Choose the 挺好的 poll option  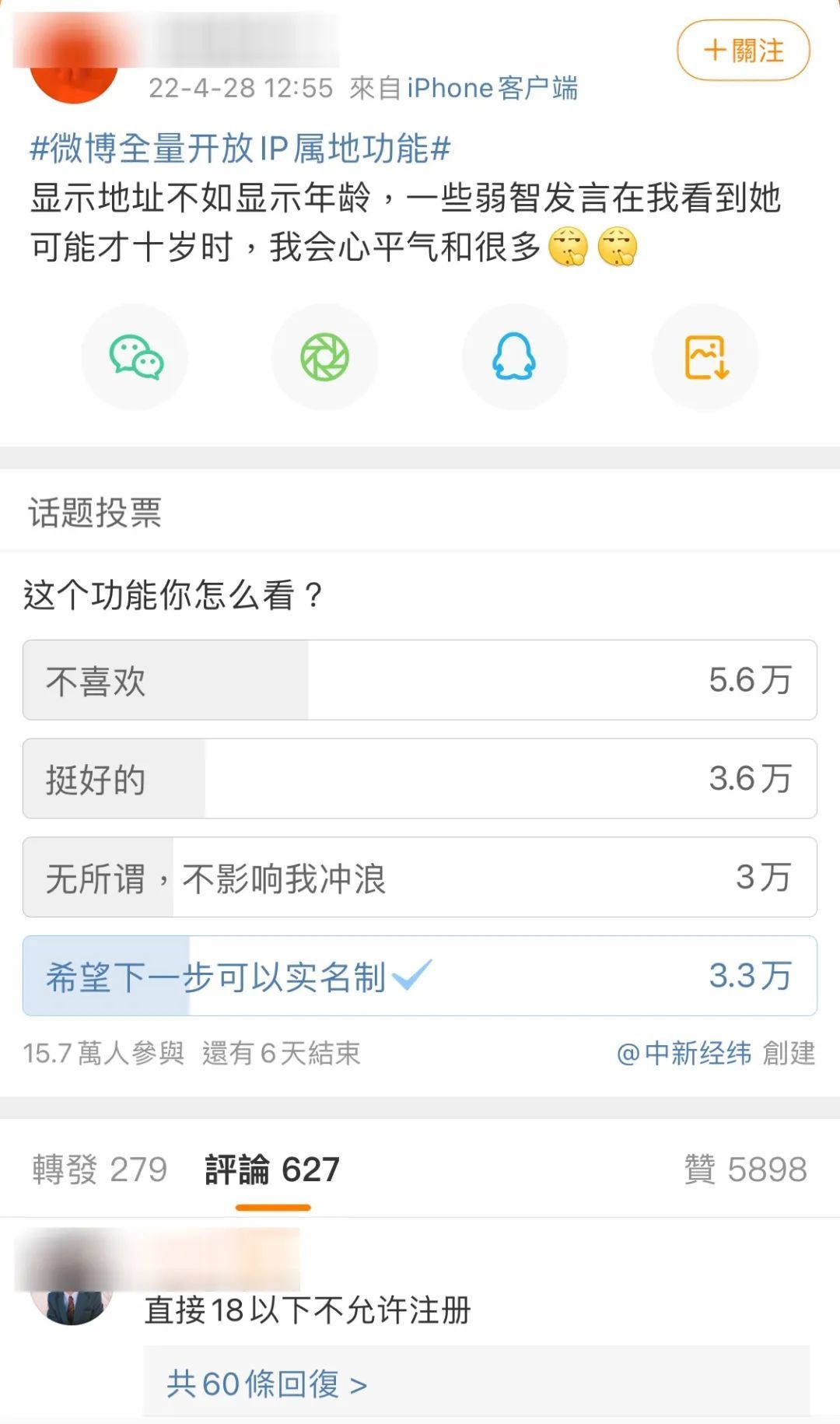419,779
